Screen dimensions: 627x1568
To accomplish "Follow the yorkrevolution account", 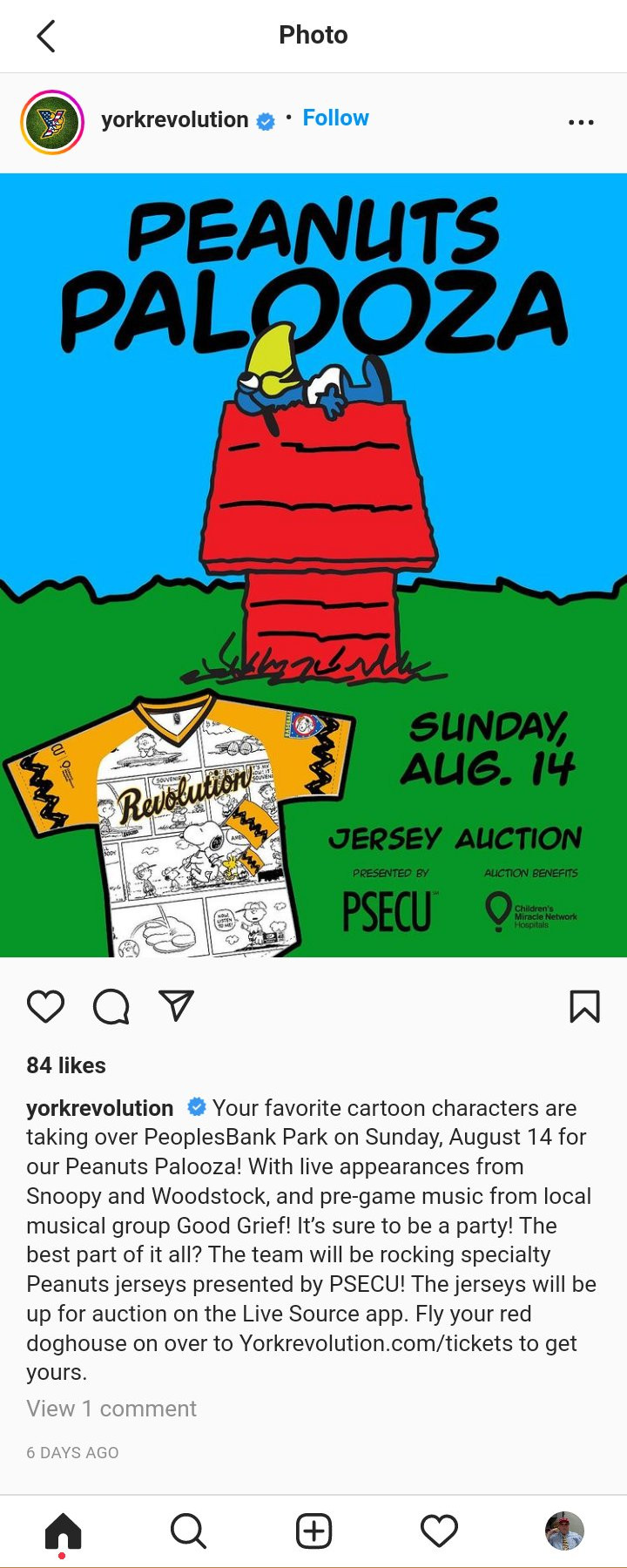I will [335, 118].
